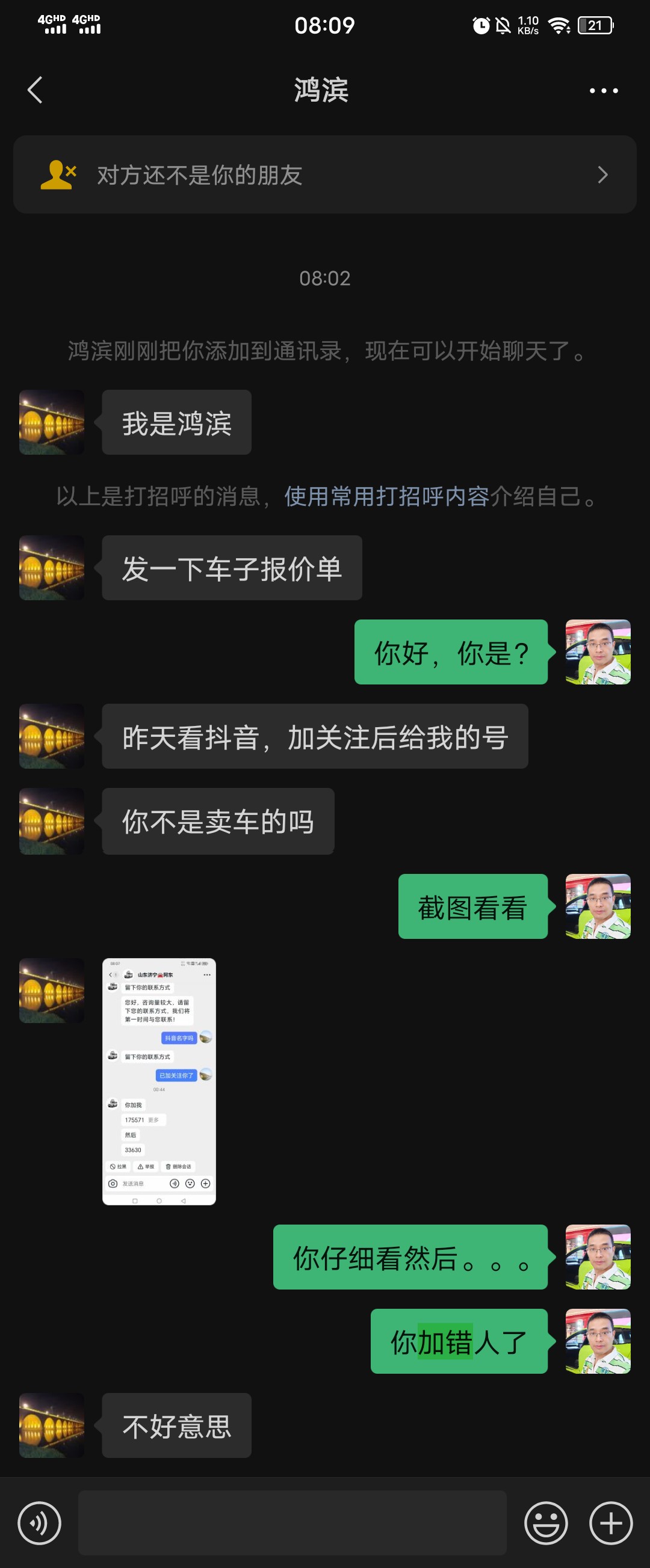Open the 对方还不是你的朋友 banner

pos(324,174)
